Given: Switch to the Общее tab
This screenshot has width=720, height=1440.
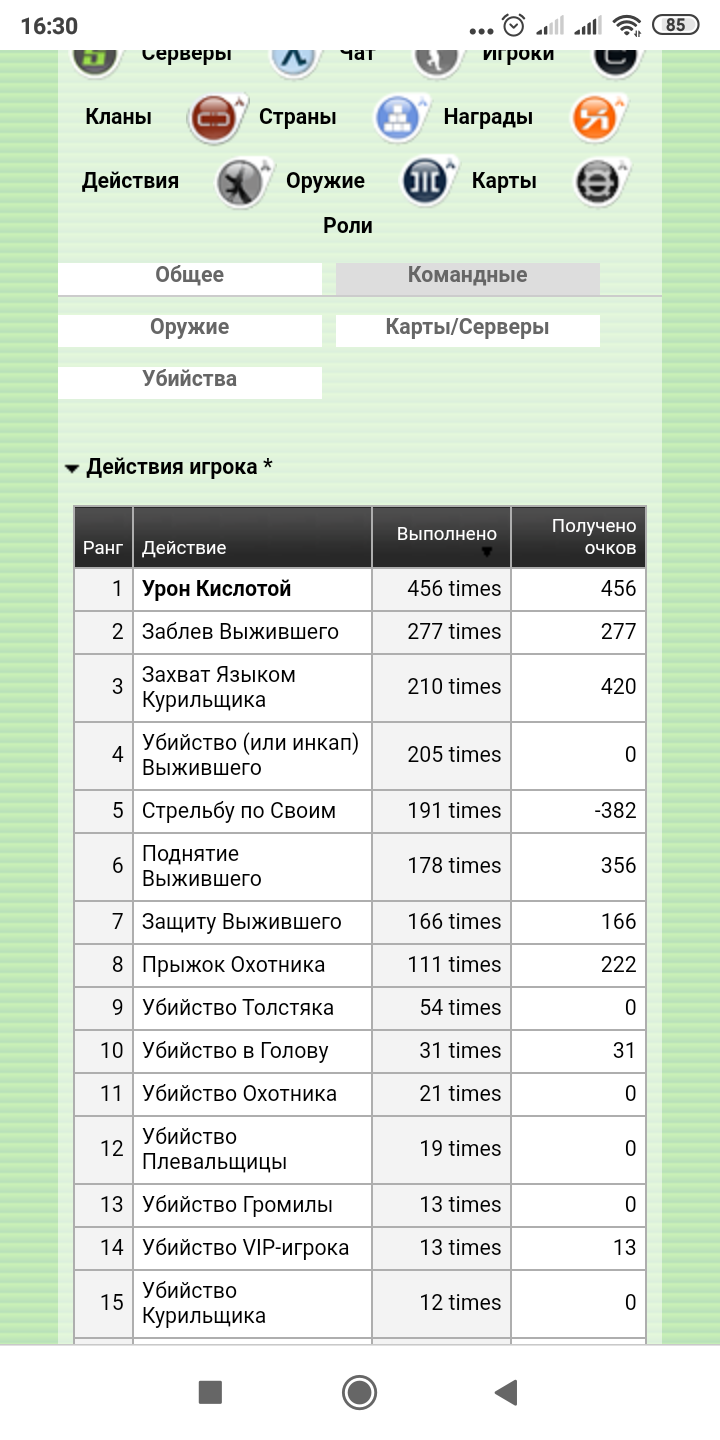Looking at the screenshot, I should pyautogui.click(x=190, y=276).
